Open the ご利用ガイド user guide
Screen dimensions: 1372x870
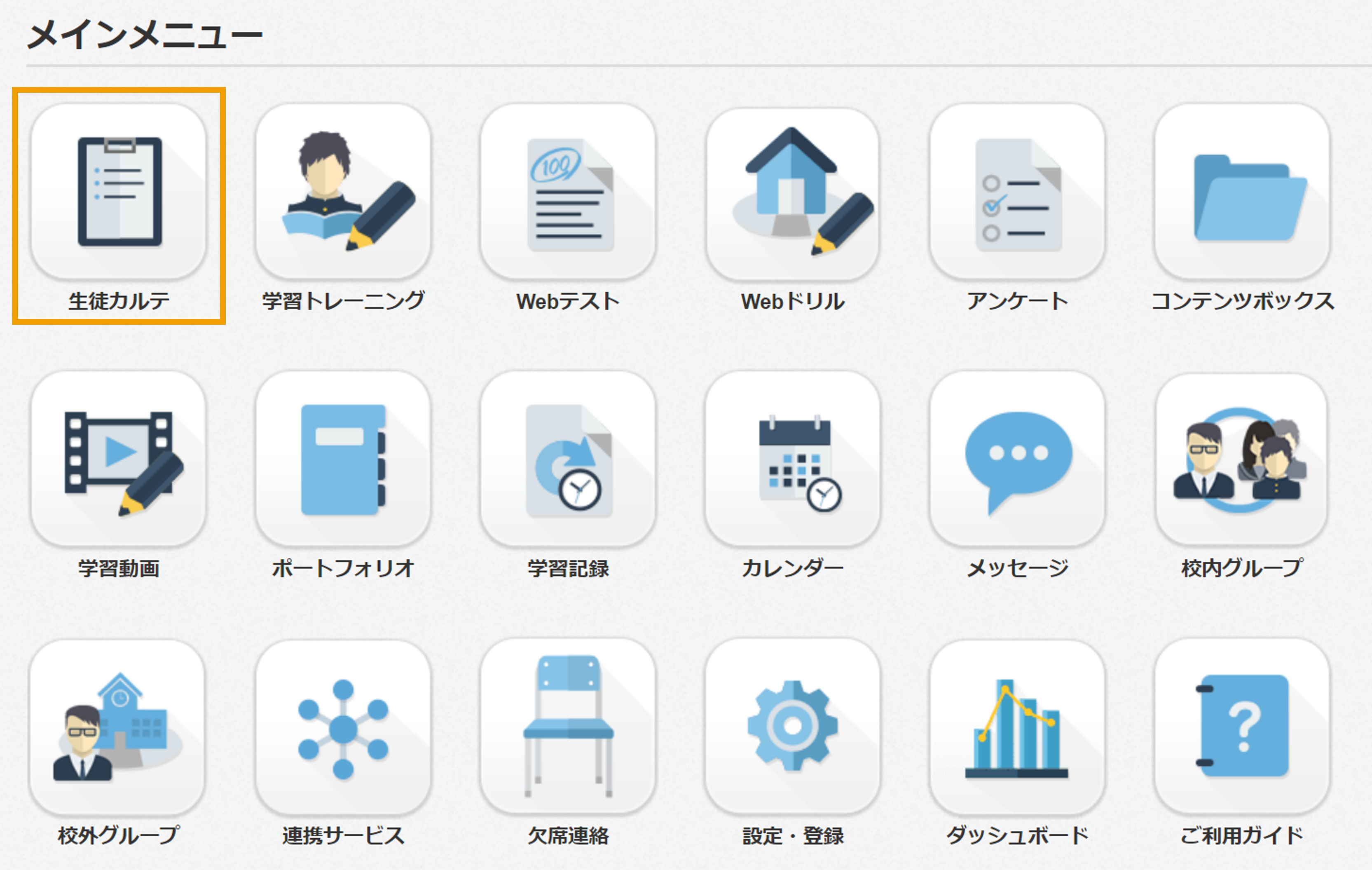pyautogui.click(x=1242, y=727)
